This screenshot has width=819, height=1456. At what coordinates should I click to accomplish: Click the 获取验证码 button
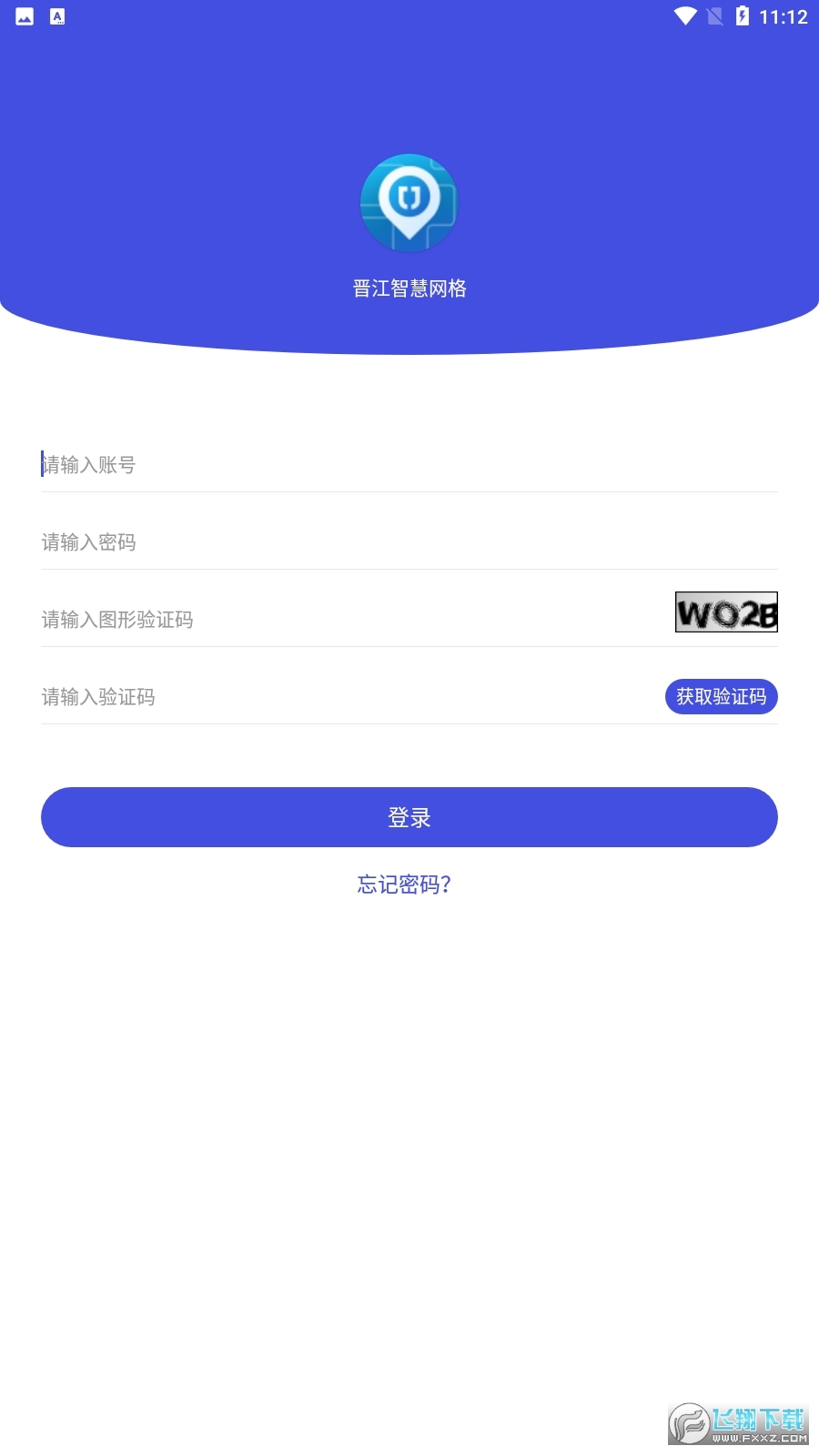[x=721, y=696]
